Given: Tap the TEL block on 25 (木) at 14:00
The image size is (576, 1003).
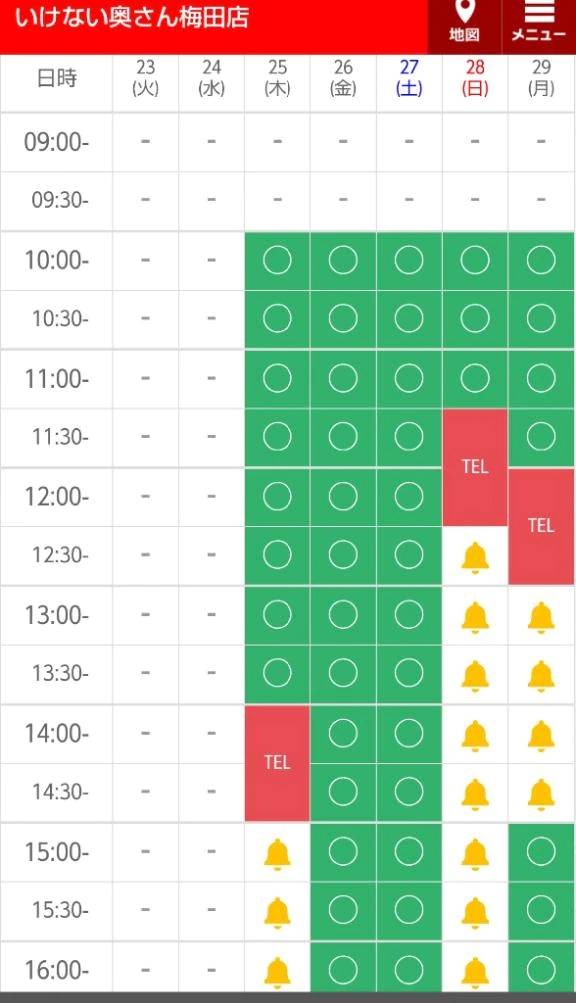Looking at the screenshot, I should point(277,762).
